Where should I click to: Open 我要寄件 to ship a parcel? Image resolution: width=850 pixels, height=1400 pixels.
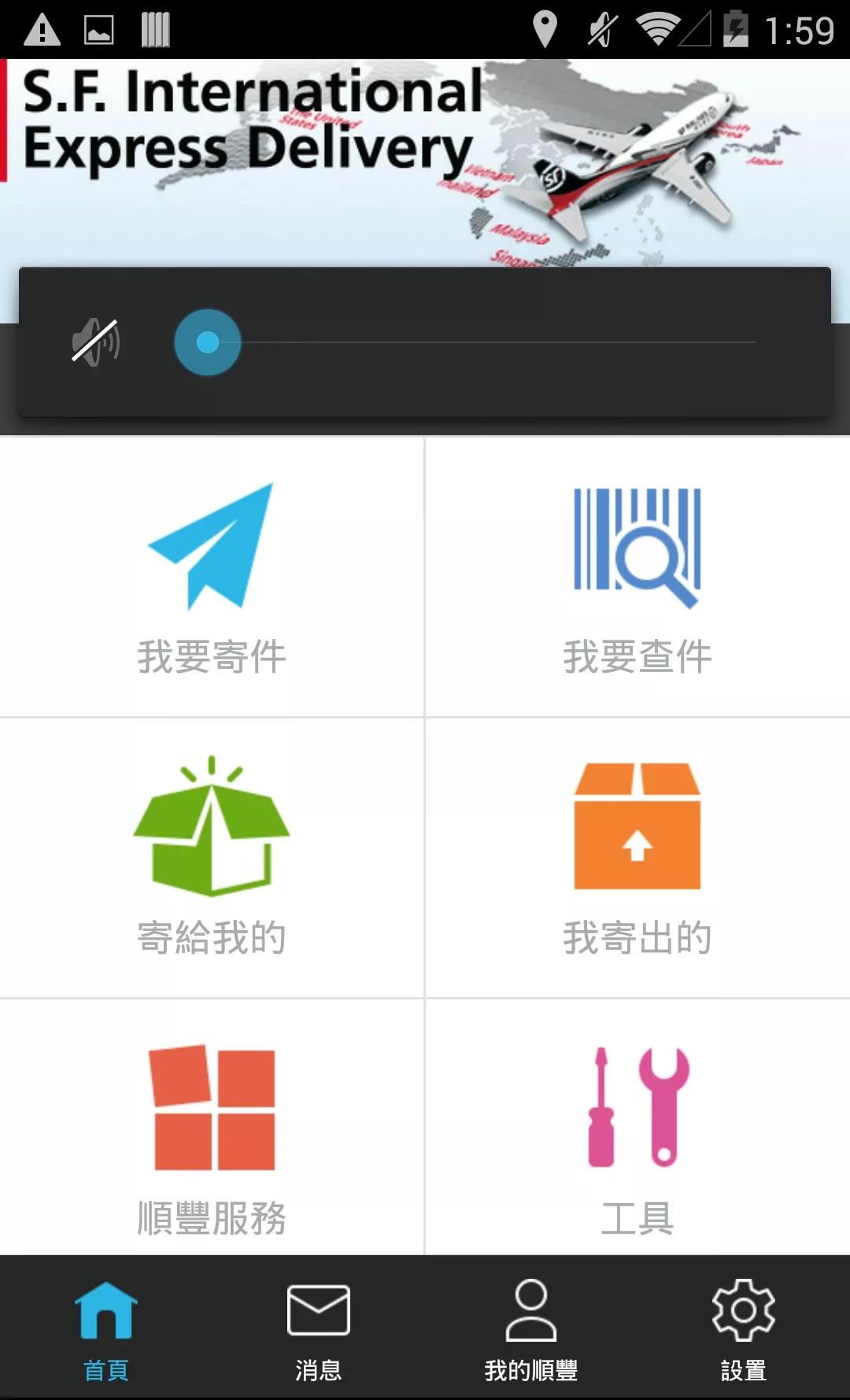point(211,578)
